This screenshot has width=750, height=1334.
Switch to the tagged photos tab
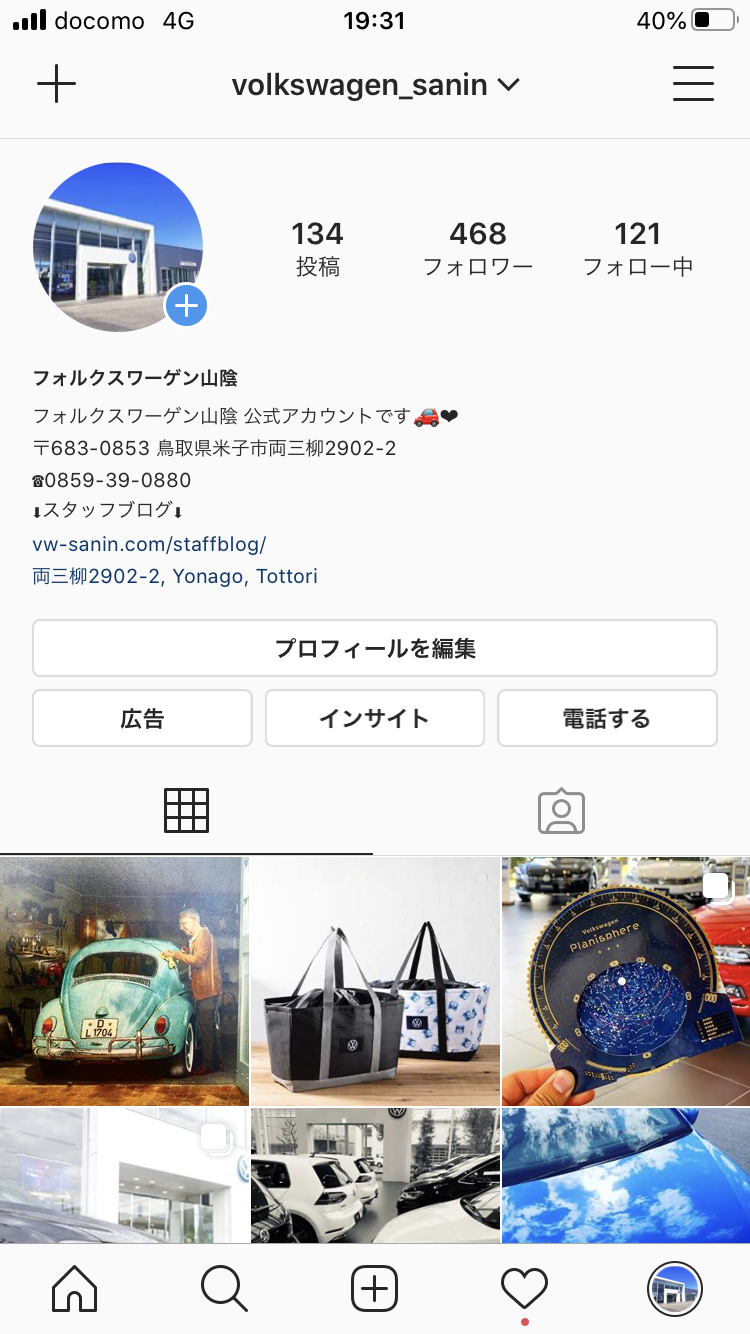point(561,811)
